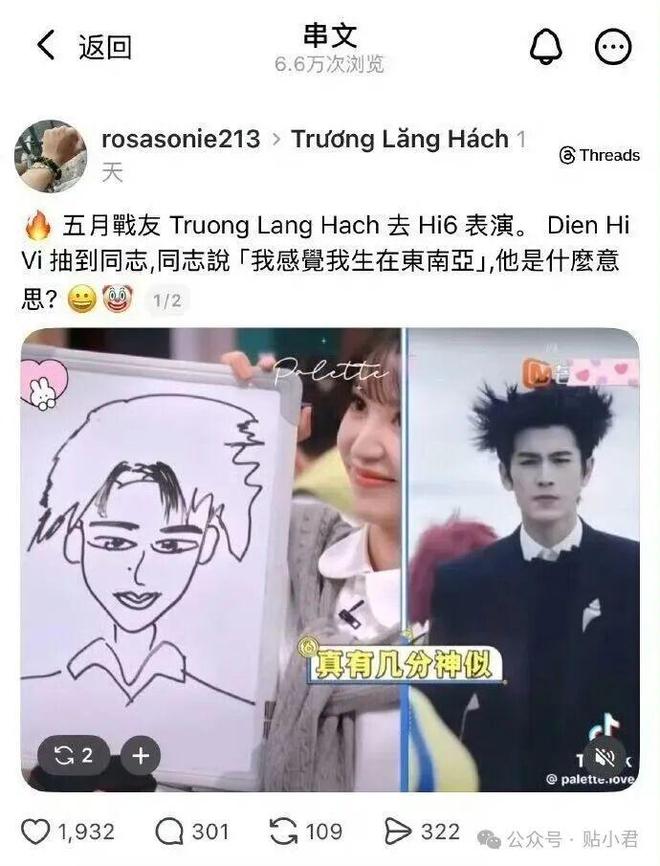This screenshot has width=660, height=866.
Task: Share the post via the send icon
Action: pos(399,832)
